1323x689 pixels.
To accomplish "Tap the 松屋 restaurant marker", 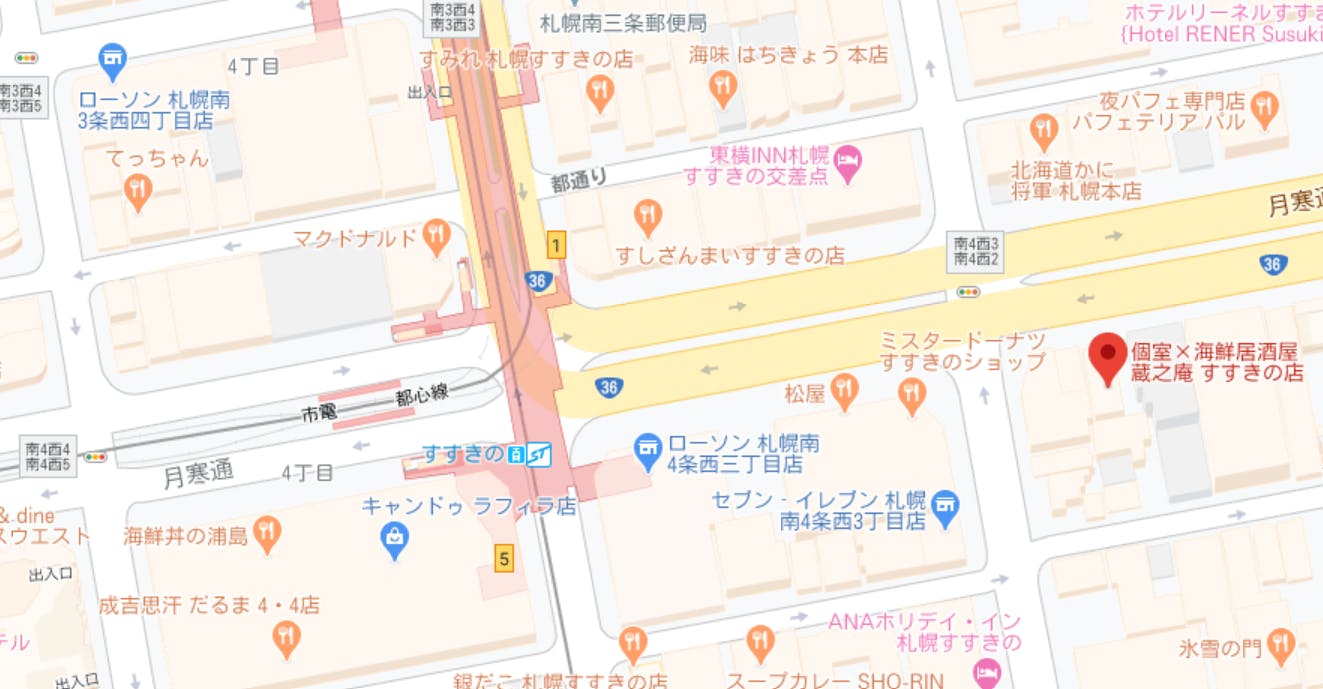I will click(x=845, y=393).
